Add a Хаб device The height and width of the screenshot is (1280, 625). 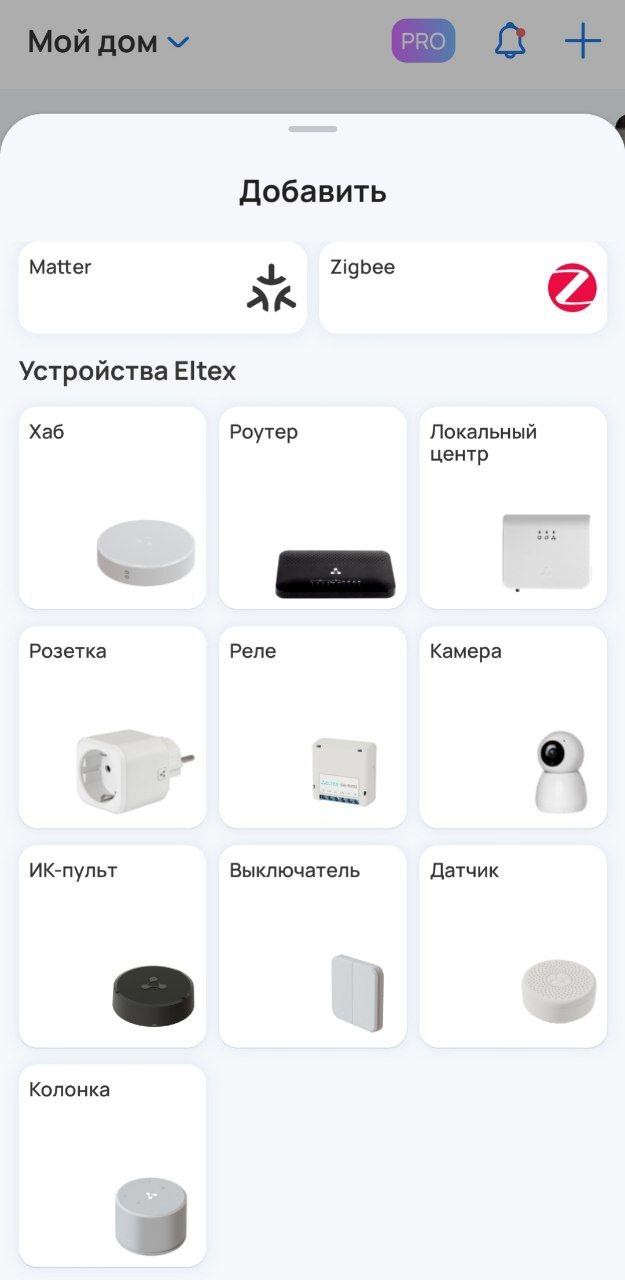point(112,507)
